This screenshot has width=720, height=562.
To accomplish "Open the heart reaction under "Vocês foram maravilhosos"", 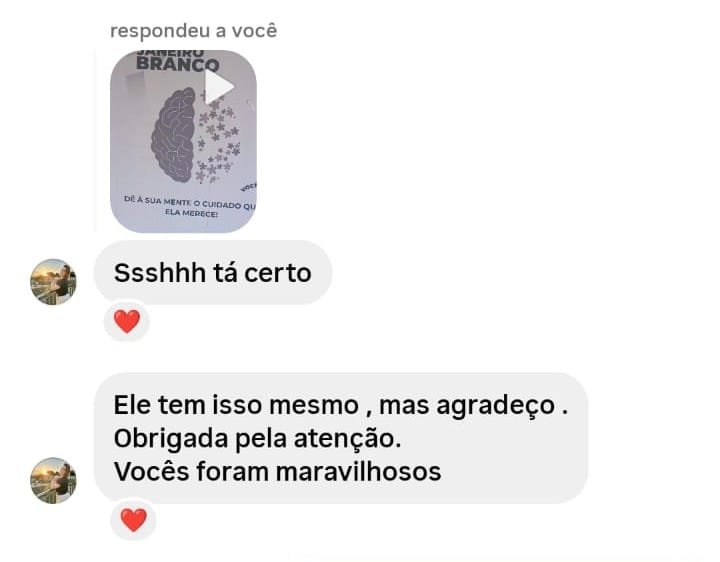I will (x=133, y=520).
